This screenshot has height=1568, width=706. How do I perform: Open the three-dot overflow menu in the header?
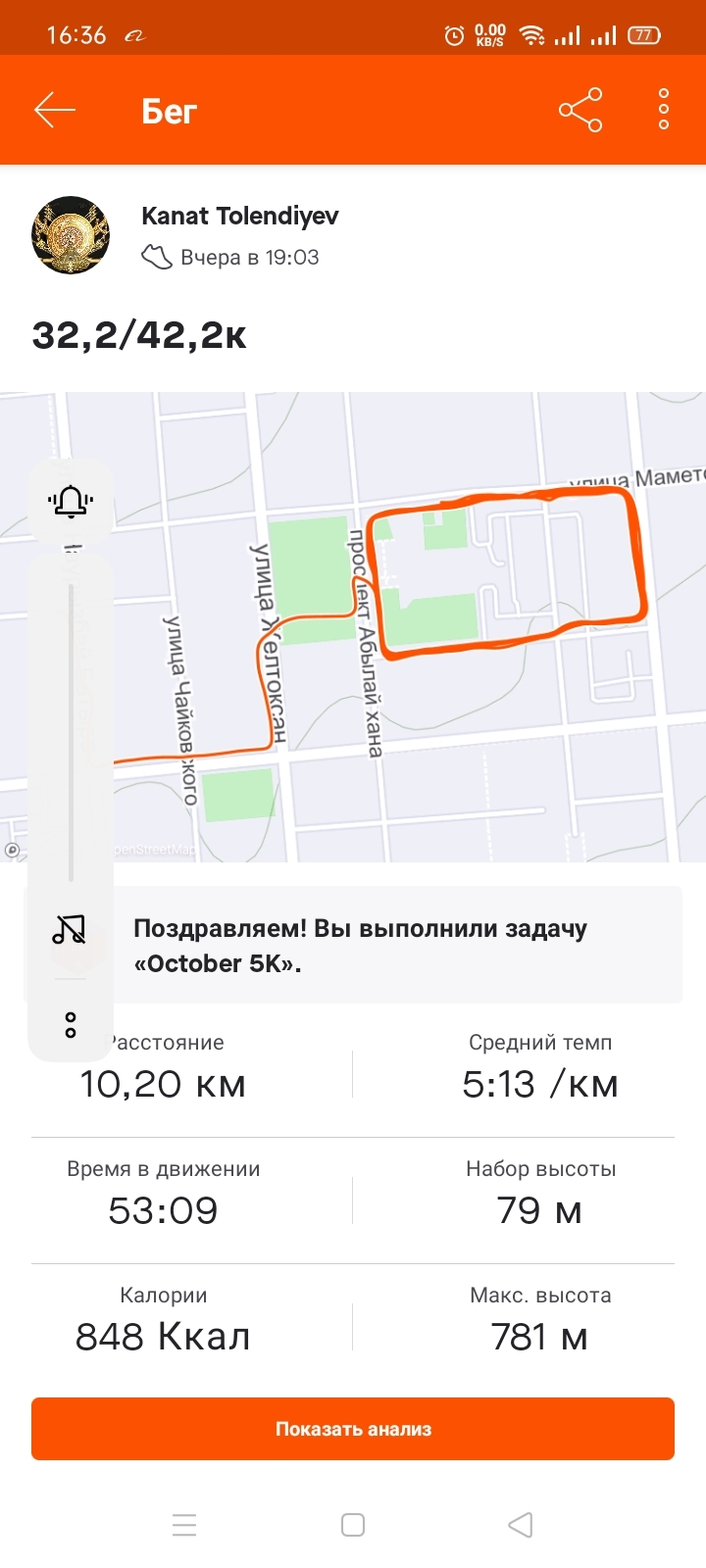click(x=664, y=110)
